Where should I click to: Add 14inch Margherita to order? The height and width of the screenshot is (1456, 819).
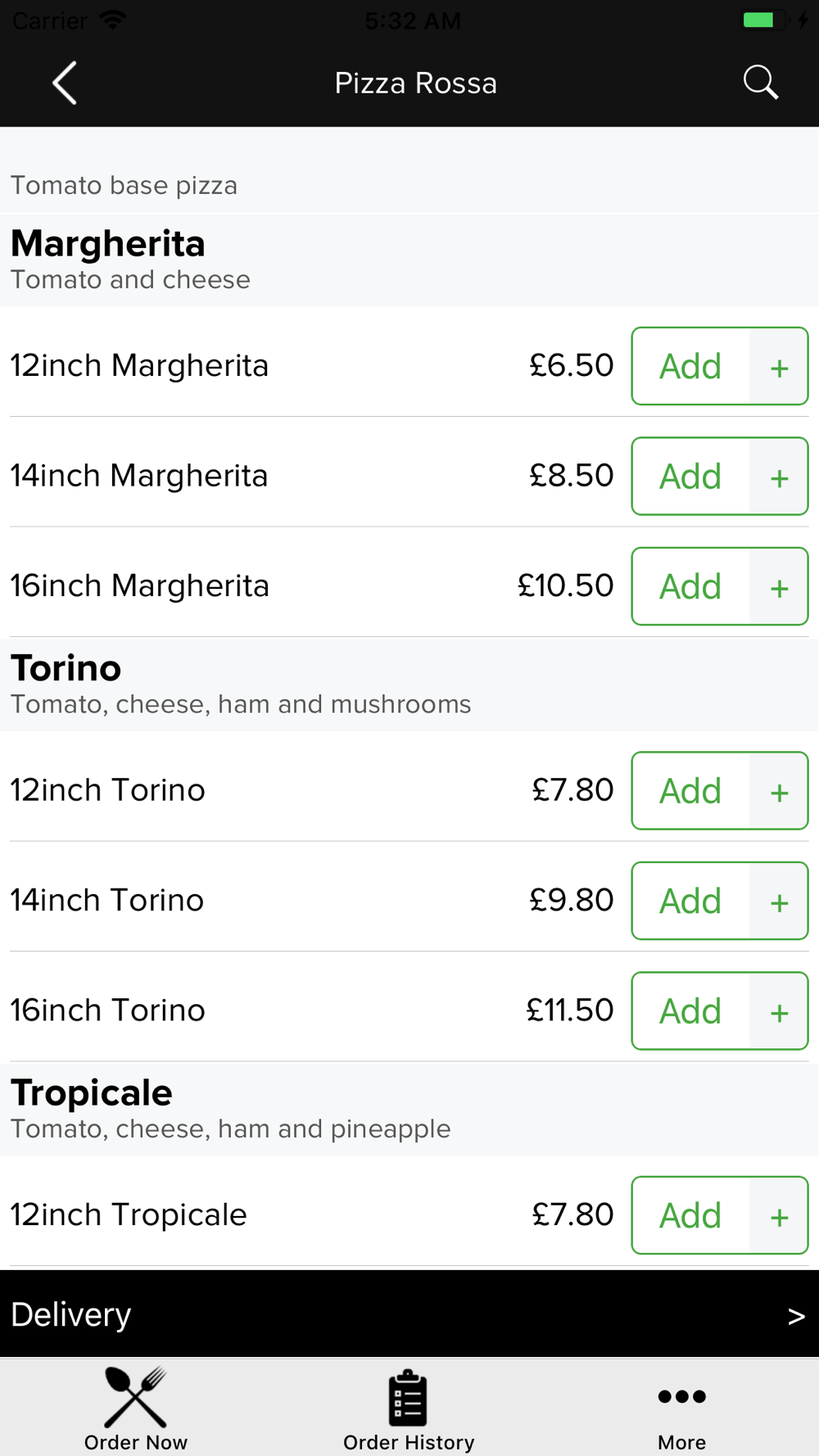720,476
